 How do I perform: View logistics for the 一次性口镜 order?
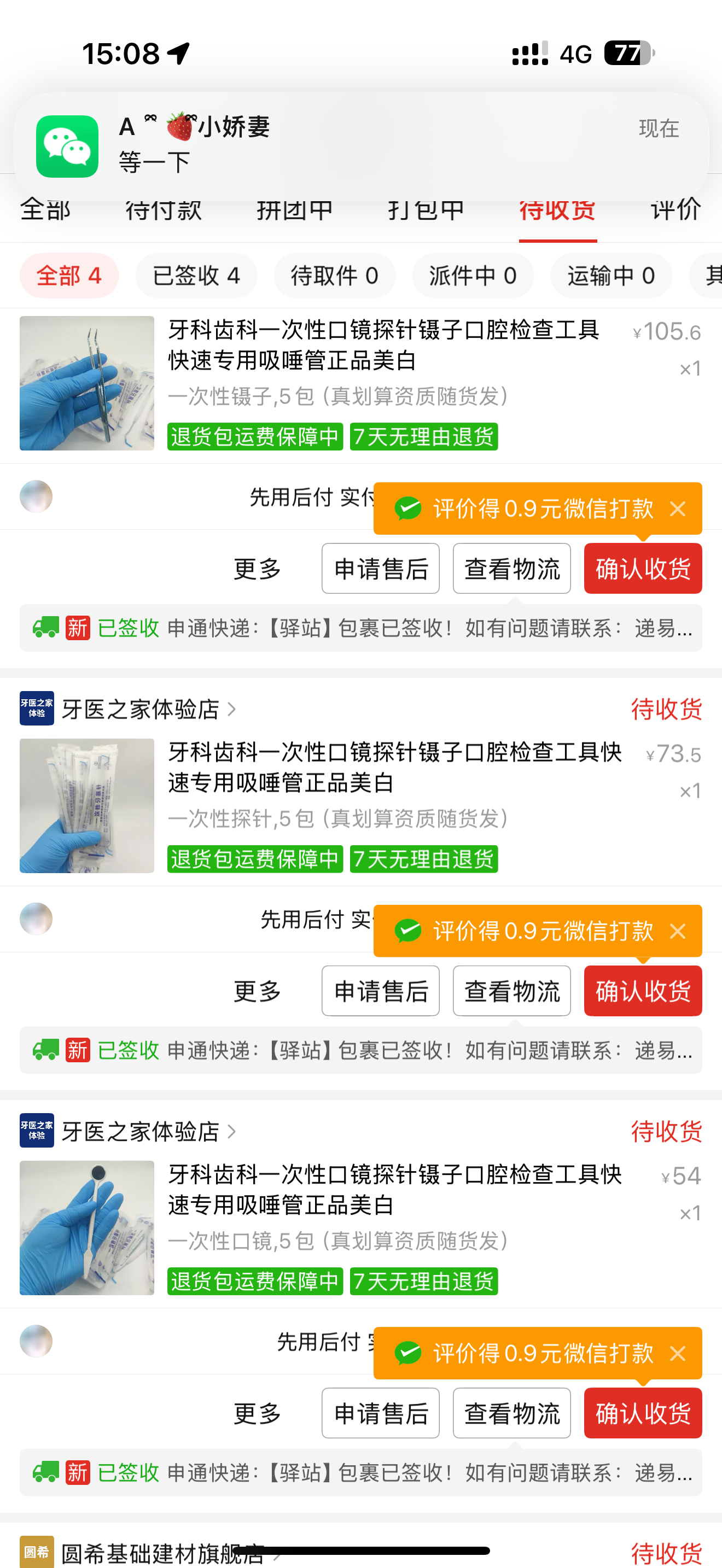point(511,1413)
